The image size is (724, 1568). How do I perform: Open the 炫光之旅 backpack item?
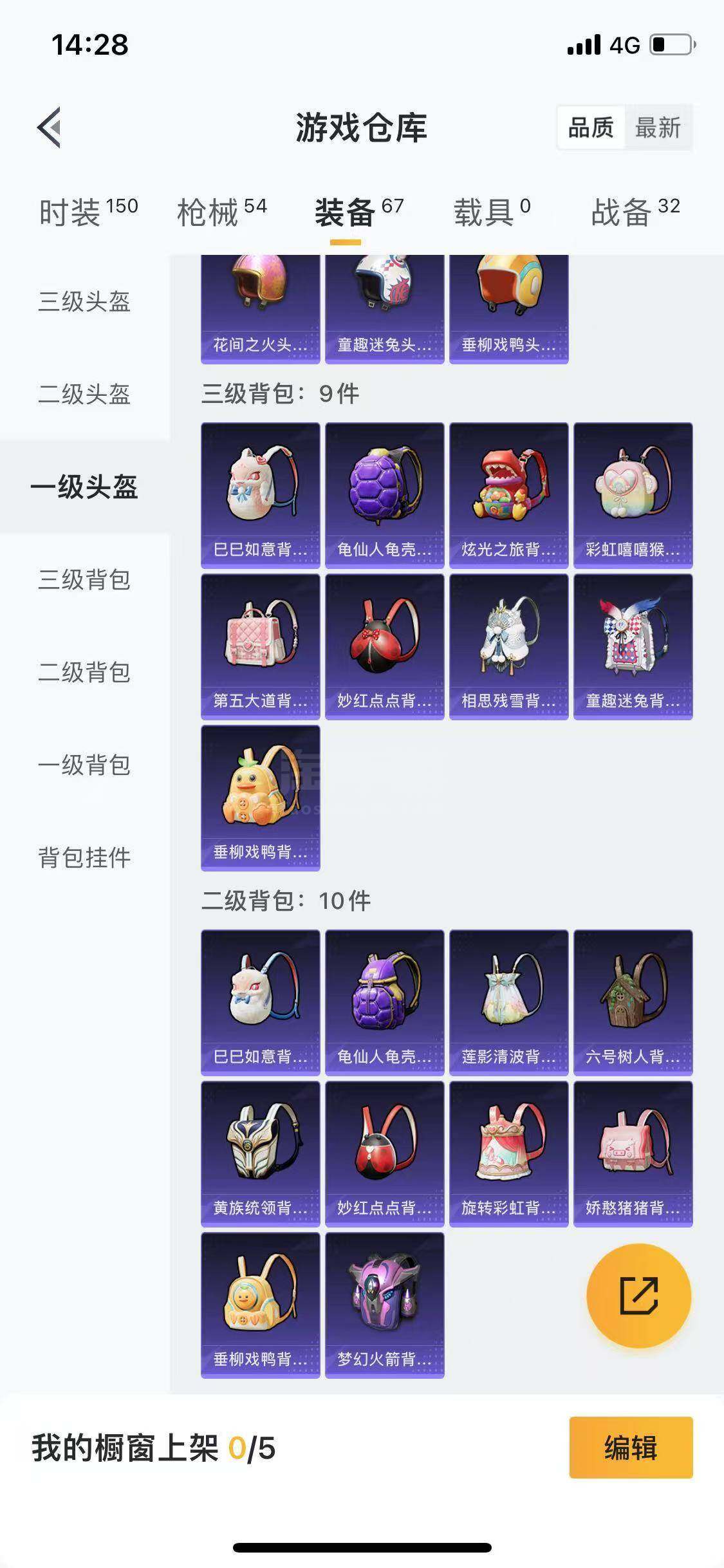point(508,495)
